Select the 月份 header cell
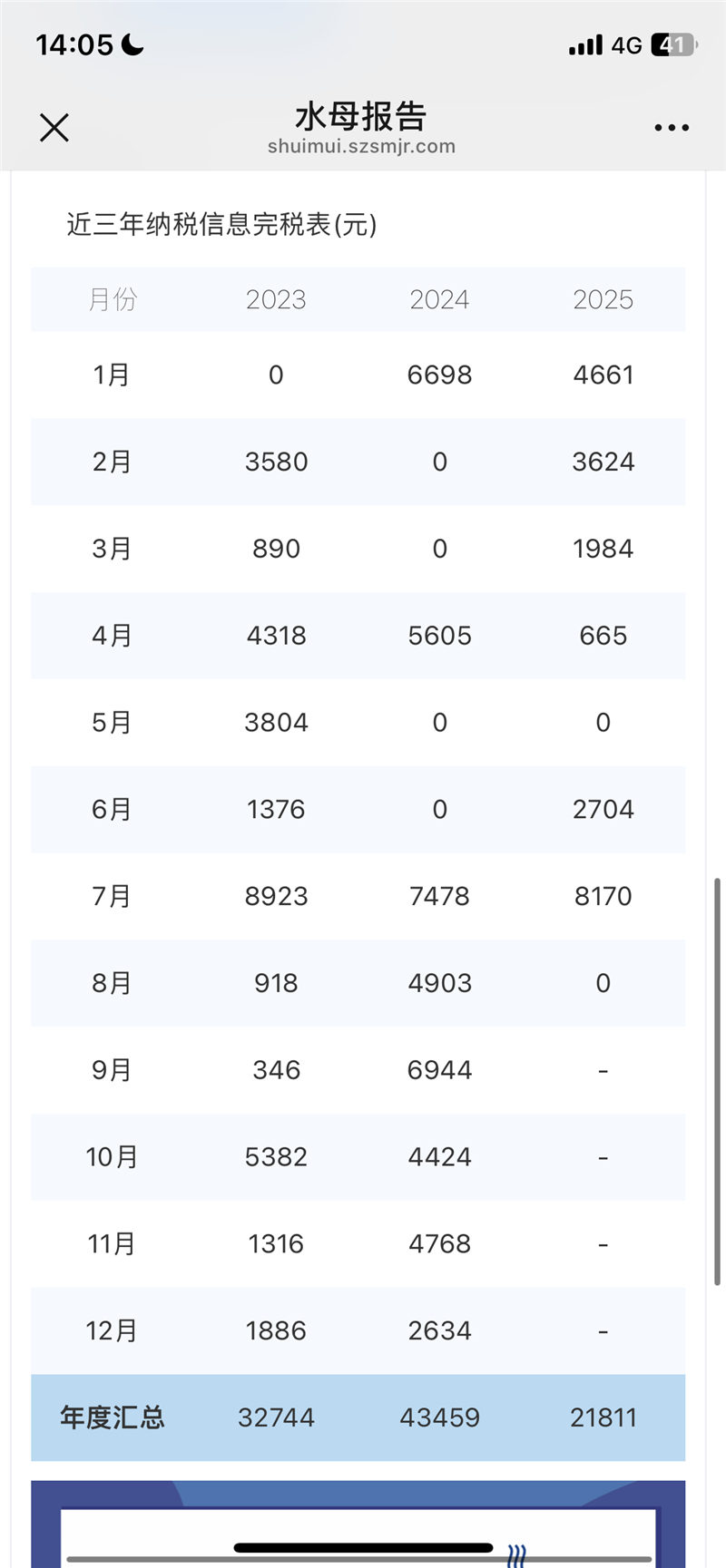The width and height of the screenshot is (726, 1568). pyautogui.click(x=113, y=299)
